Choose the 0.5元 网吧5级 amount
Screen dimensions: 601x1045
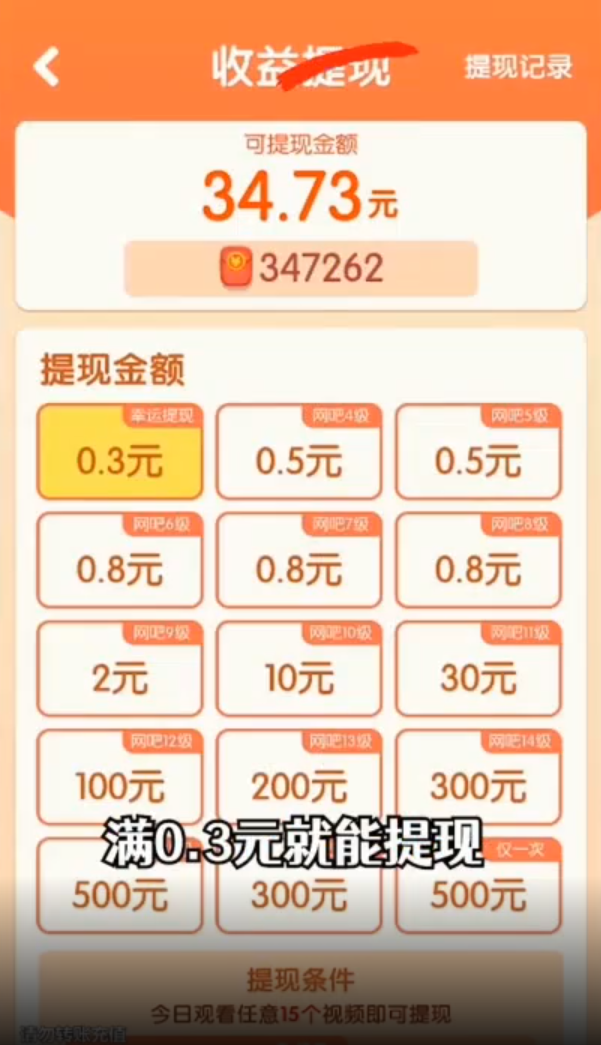click(x=477, y=453)
